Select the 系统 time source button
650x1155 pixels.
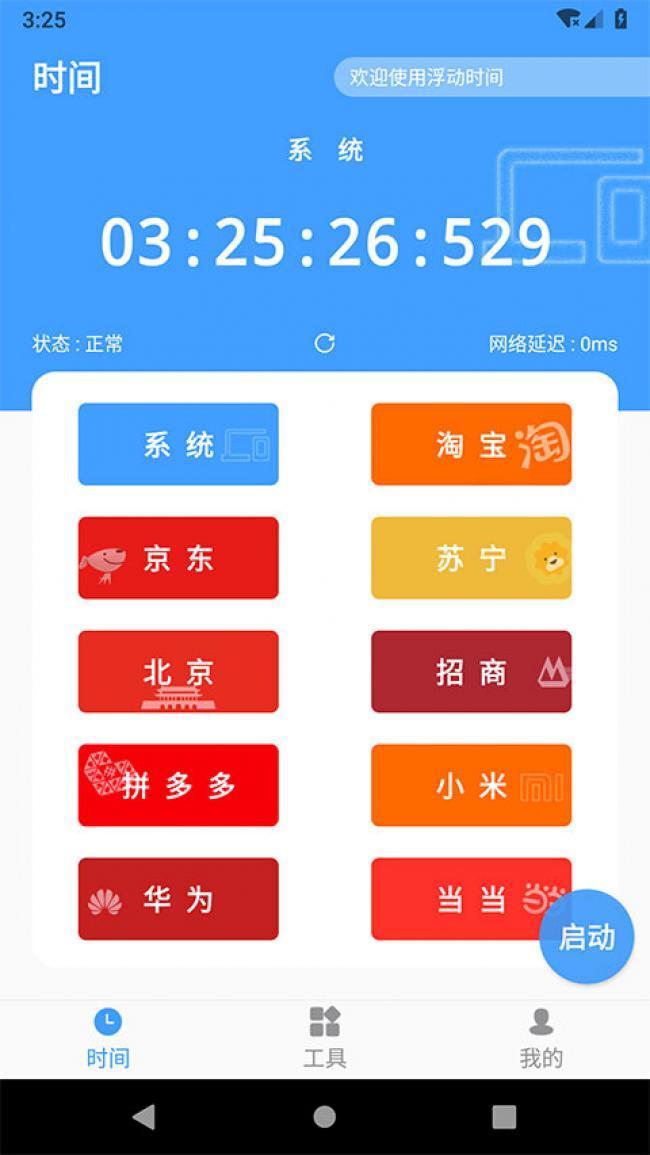178,444
